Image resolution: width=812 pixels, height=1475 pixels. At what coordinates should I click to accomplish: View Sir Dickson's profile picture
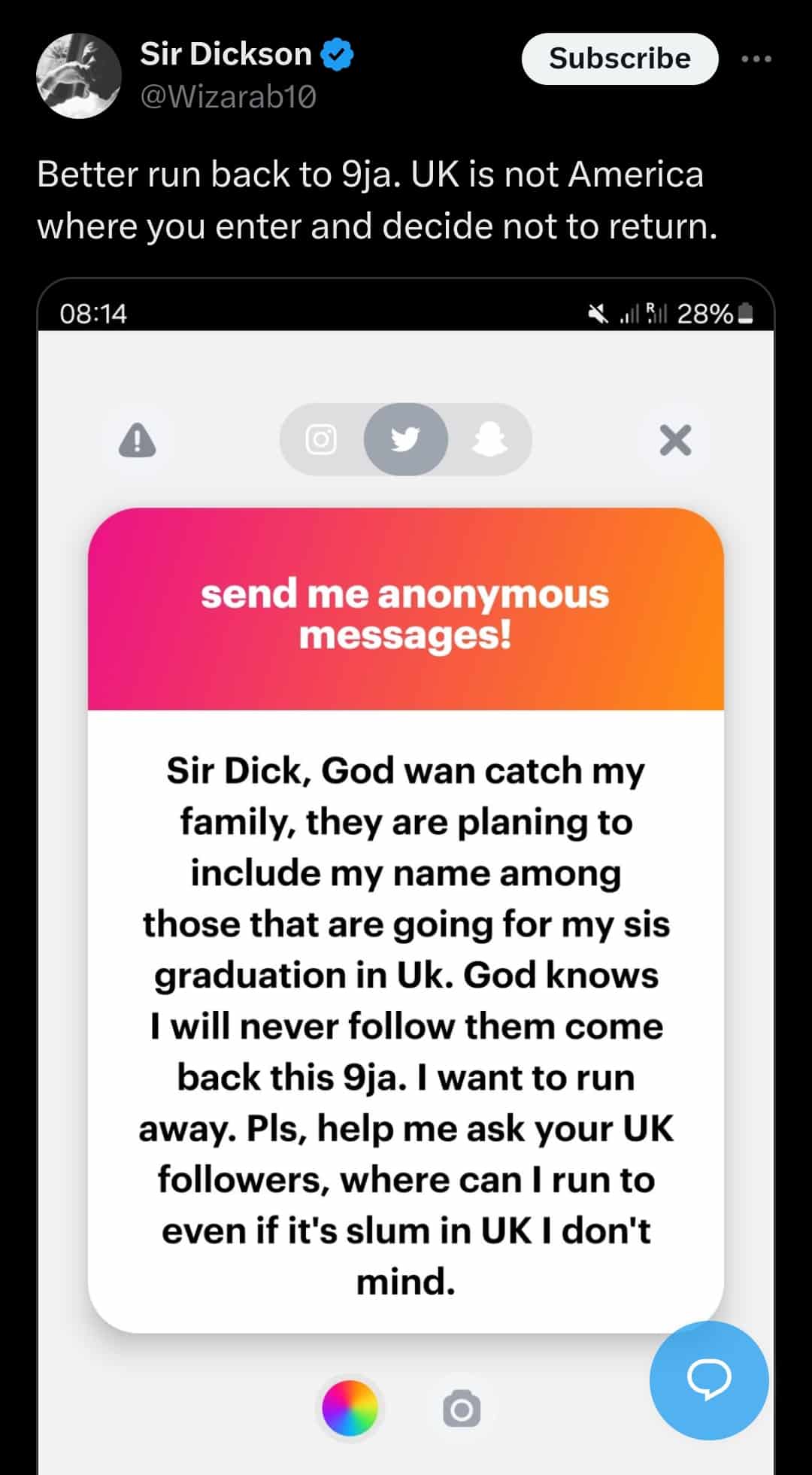click(79, 75)
